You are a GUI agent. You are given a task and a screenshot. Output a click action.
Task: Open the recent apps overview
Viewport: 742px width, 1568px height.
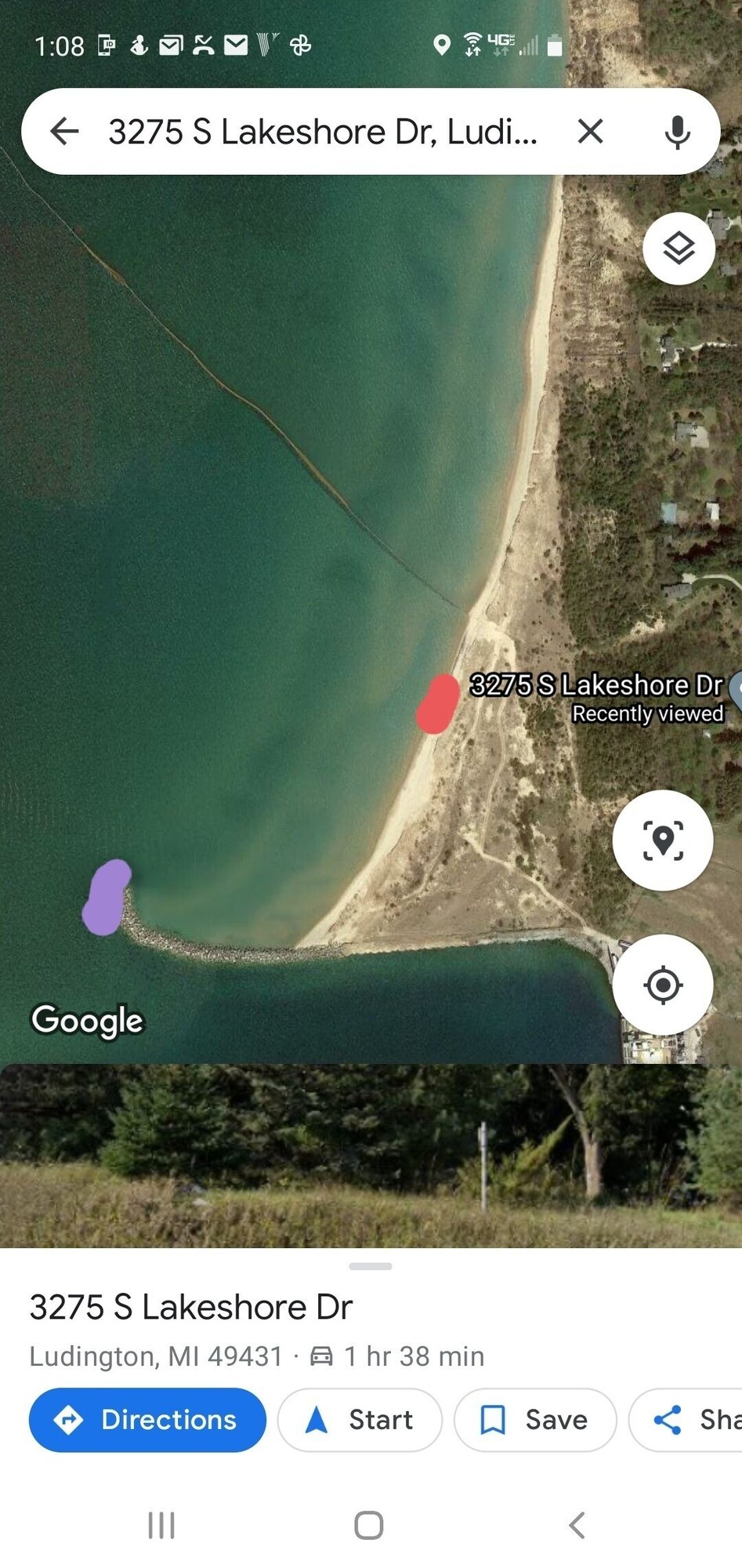point(161,1526)
